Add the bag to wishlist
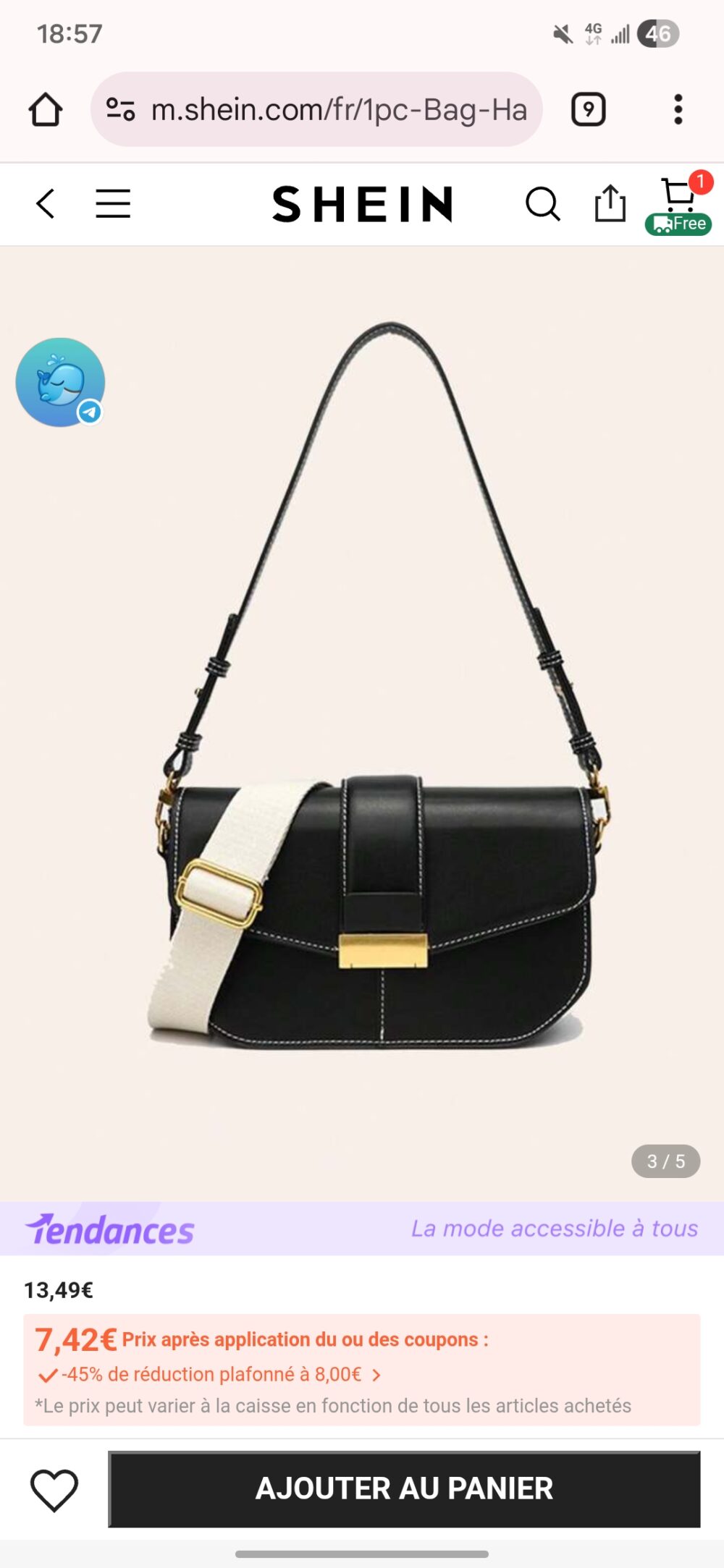Image resolution: width=724 pixels, height=1568 pixels. pos(54,1490)
